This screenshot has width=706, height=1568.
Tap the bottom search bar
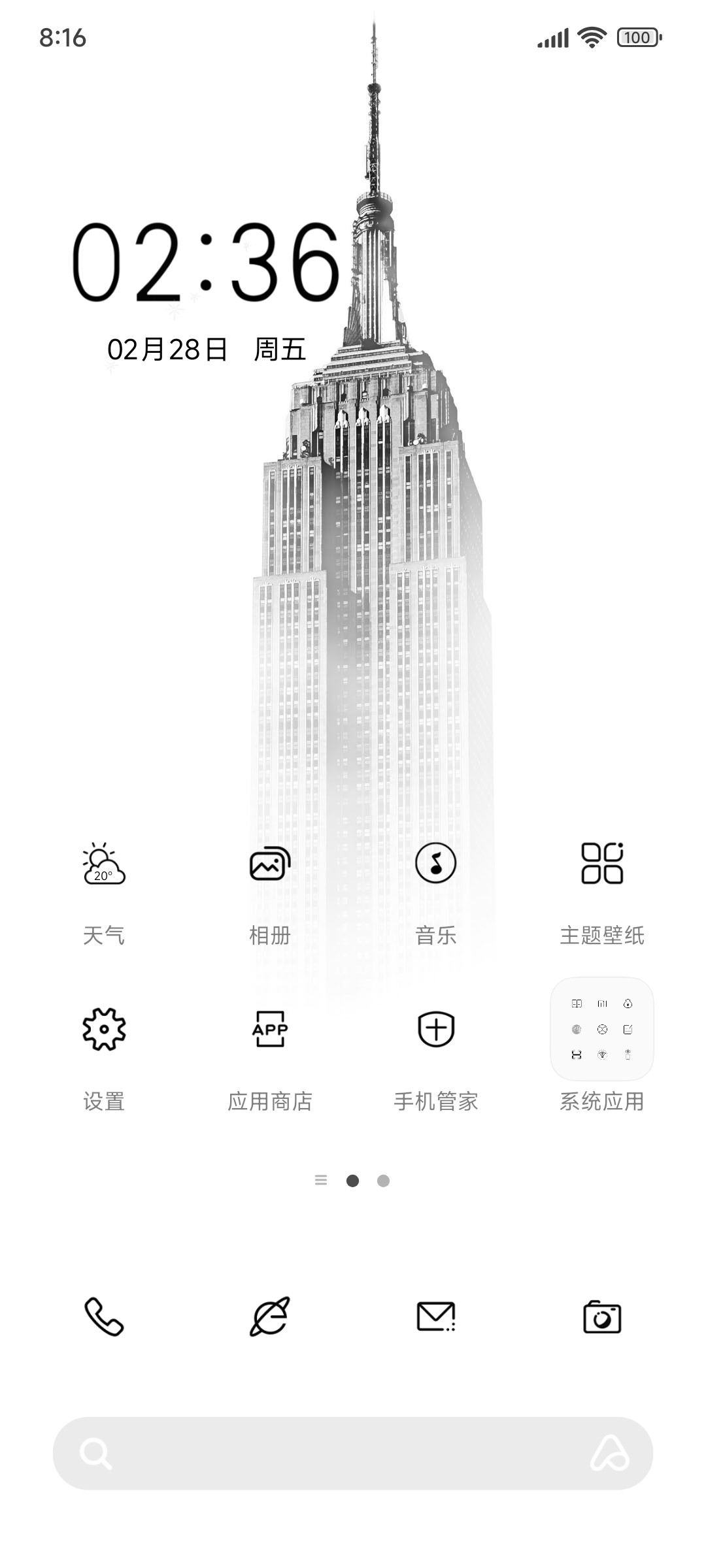[353, 1454]
